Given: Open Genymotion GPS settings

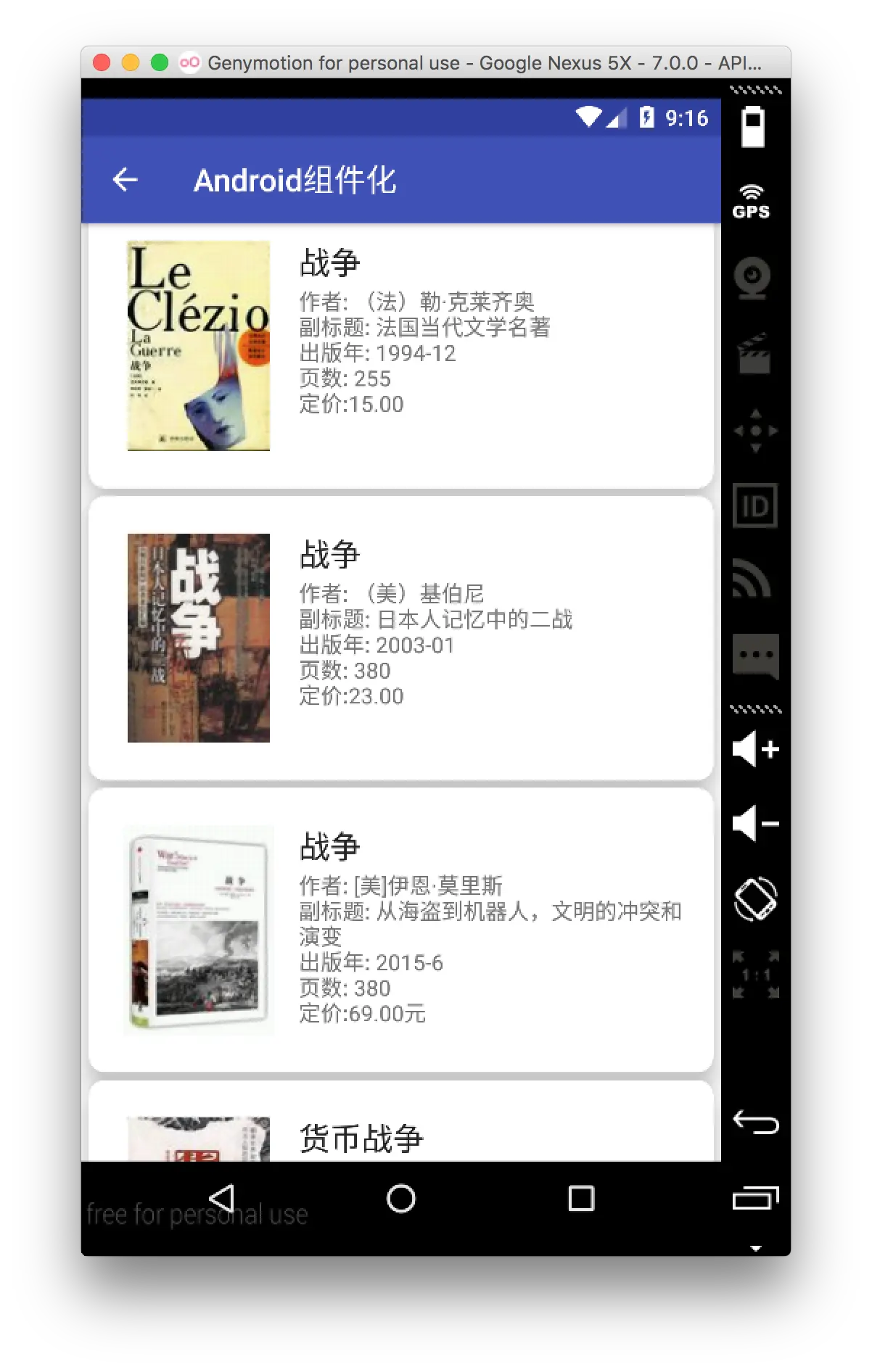Looking at the screenshot, I should (x=752, y=202).
